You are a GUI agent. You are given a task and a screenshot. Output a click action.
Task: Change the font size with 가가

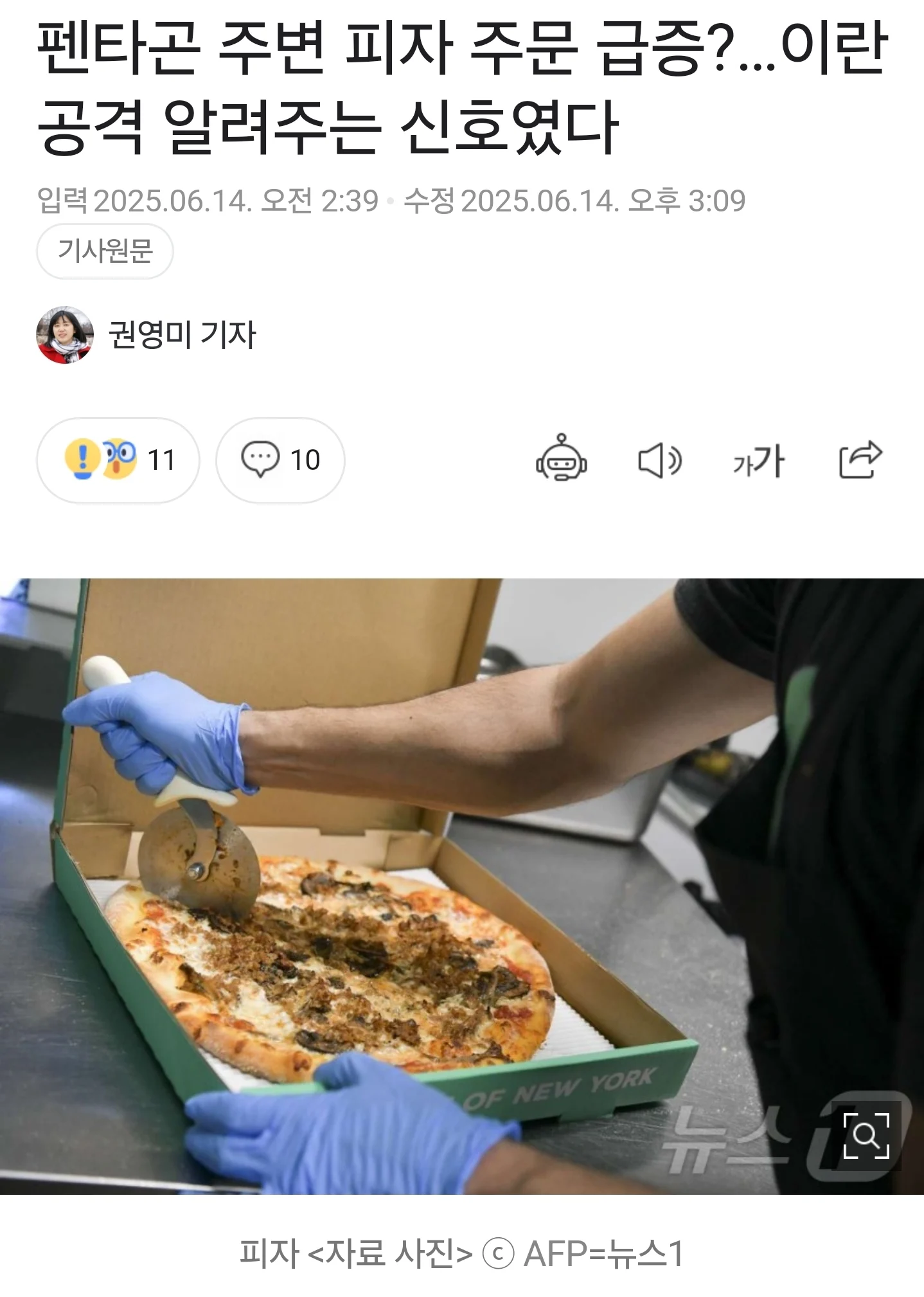pos(759,461)
